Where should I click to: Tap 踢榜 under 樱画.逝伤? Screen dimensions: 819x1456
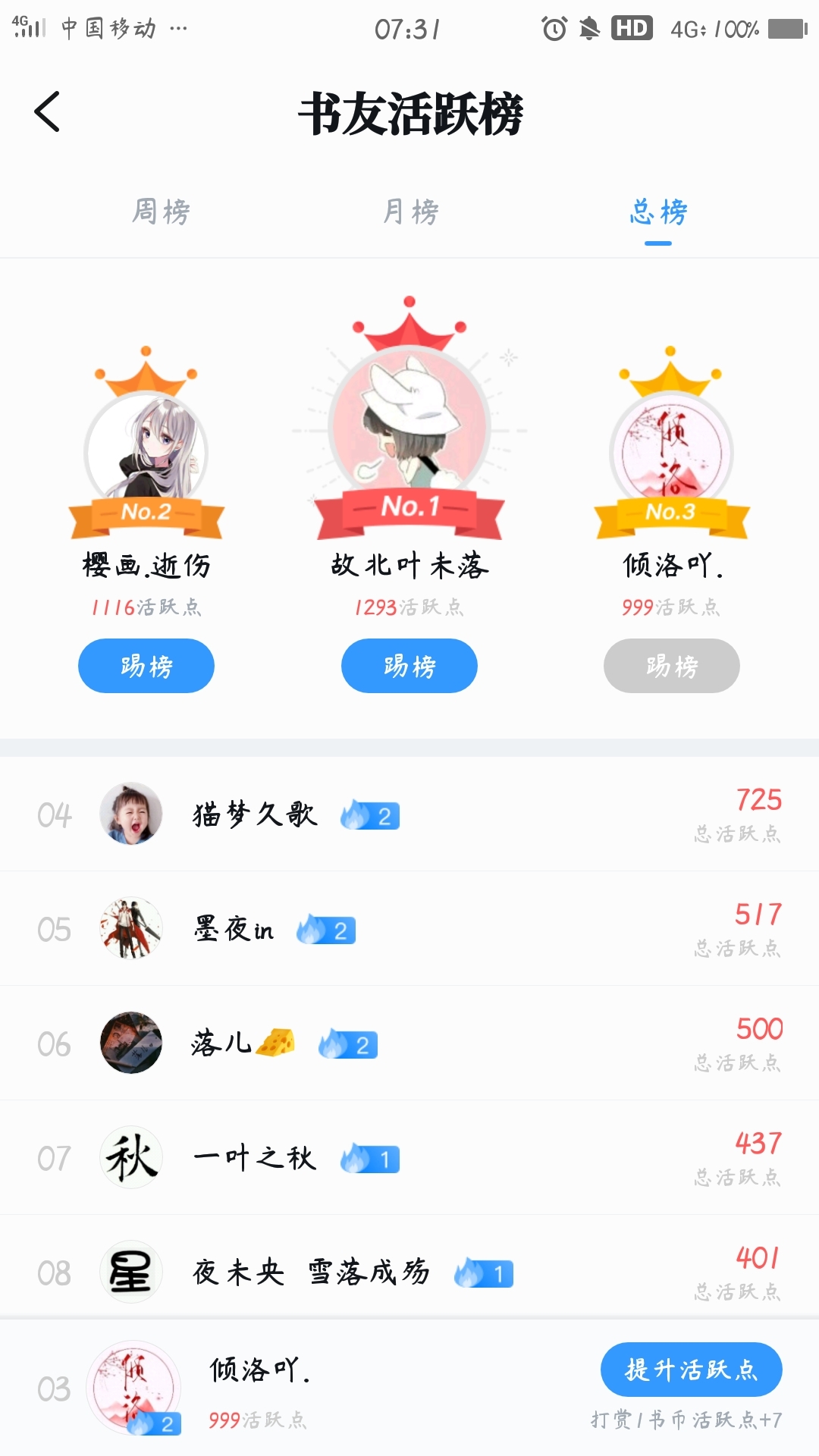[x=146, y=666]
